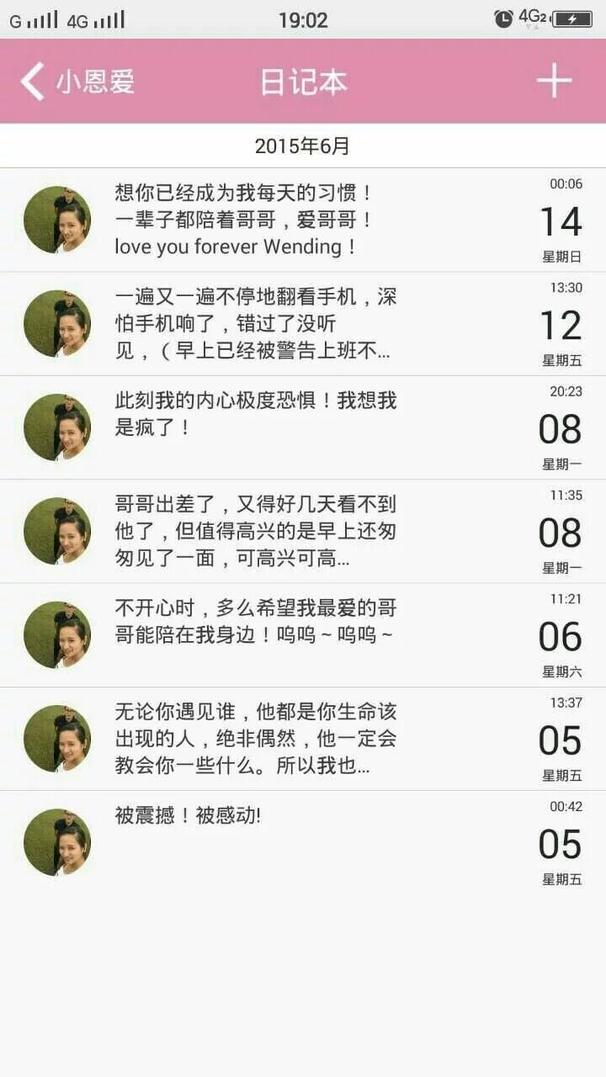The width and height of the screenshot is (606, 1077).
Task: Add a new diary entry
Action: [553, 81]
